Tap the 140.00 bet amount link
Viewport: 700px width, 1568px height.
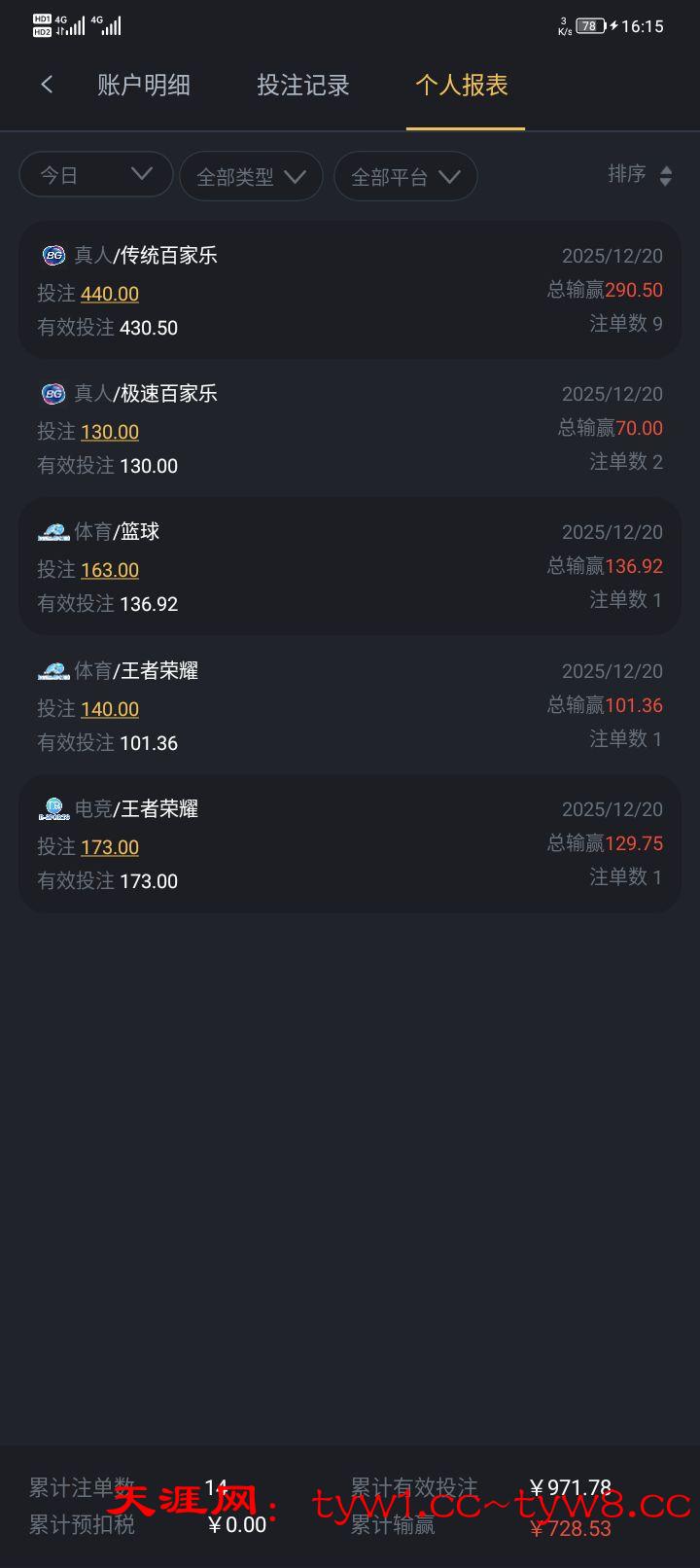(x=110, y=709)
